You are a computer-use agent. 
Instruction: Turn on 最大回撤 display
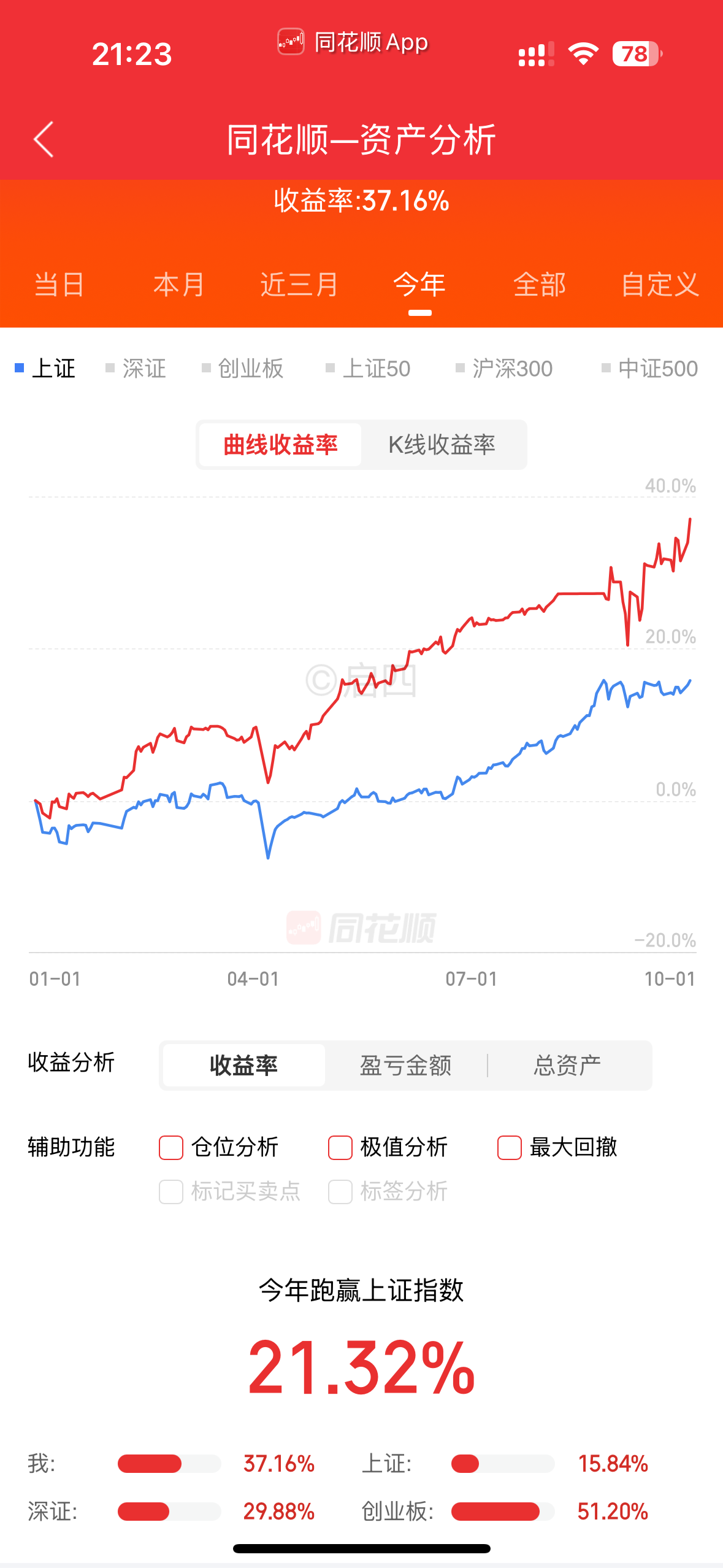510,1148
